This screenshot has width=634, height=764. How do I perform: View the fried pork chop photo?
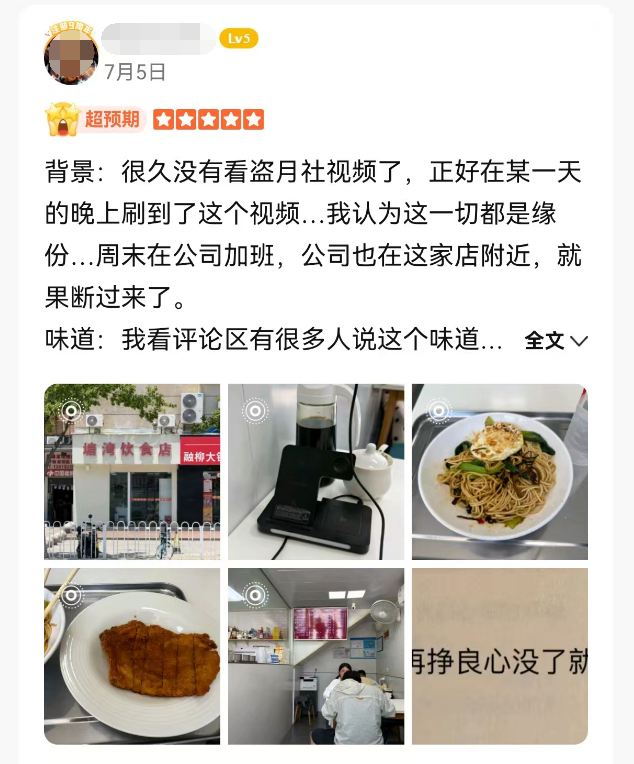pyautogui.click(x=132, y=656)
